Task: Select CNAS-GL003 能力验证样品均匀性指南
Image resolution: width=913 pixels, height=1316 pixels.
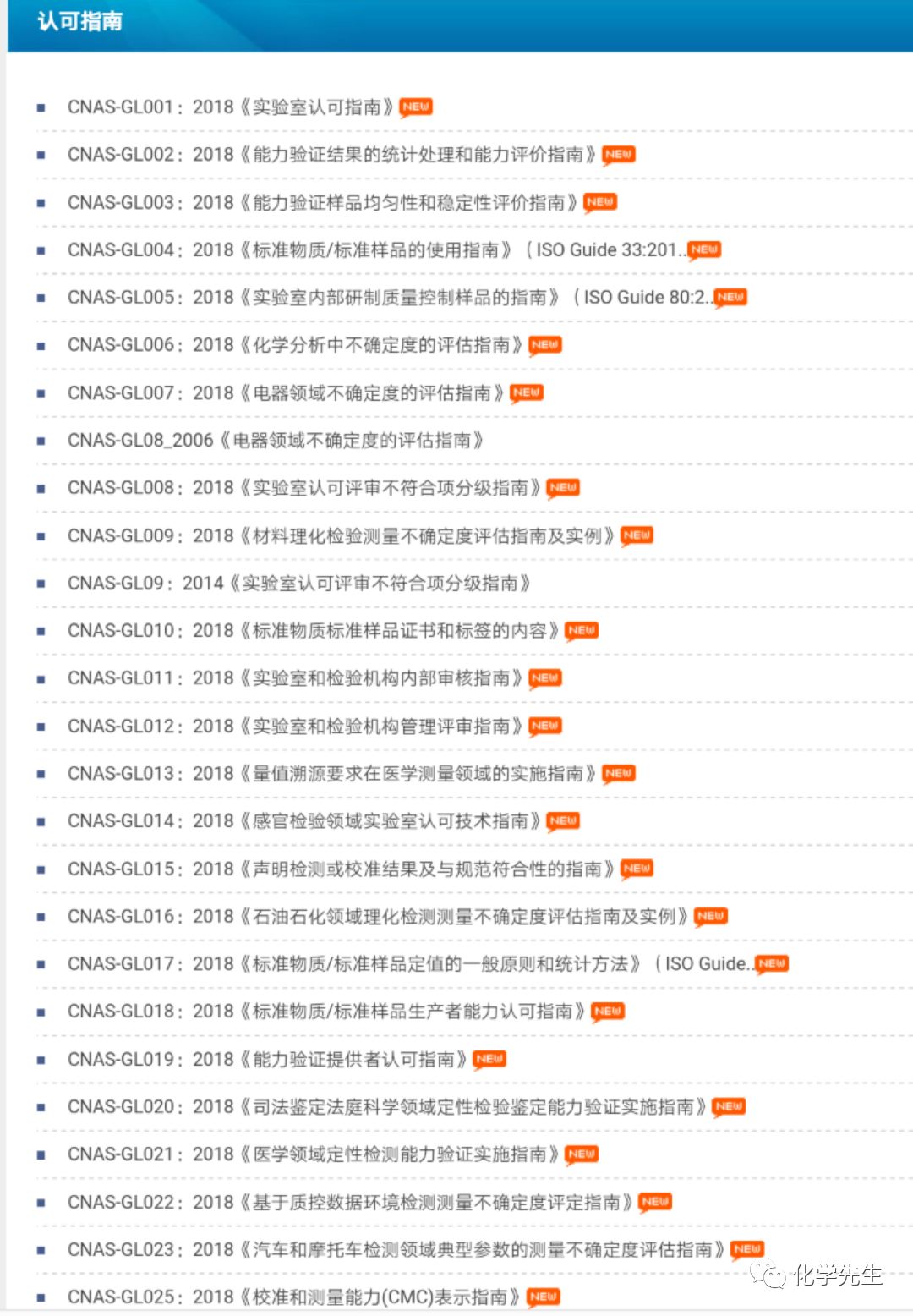Action: [322, 203]
